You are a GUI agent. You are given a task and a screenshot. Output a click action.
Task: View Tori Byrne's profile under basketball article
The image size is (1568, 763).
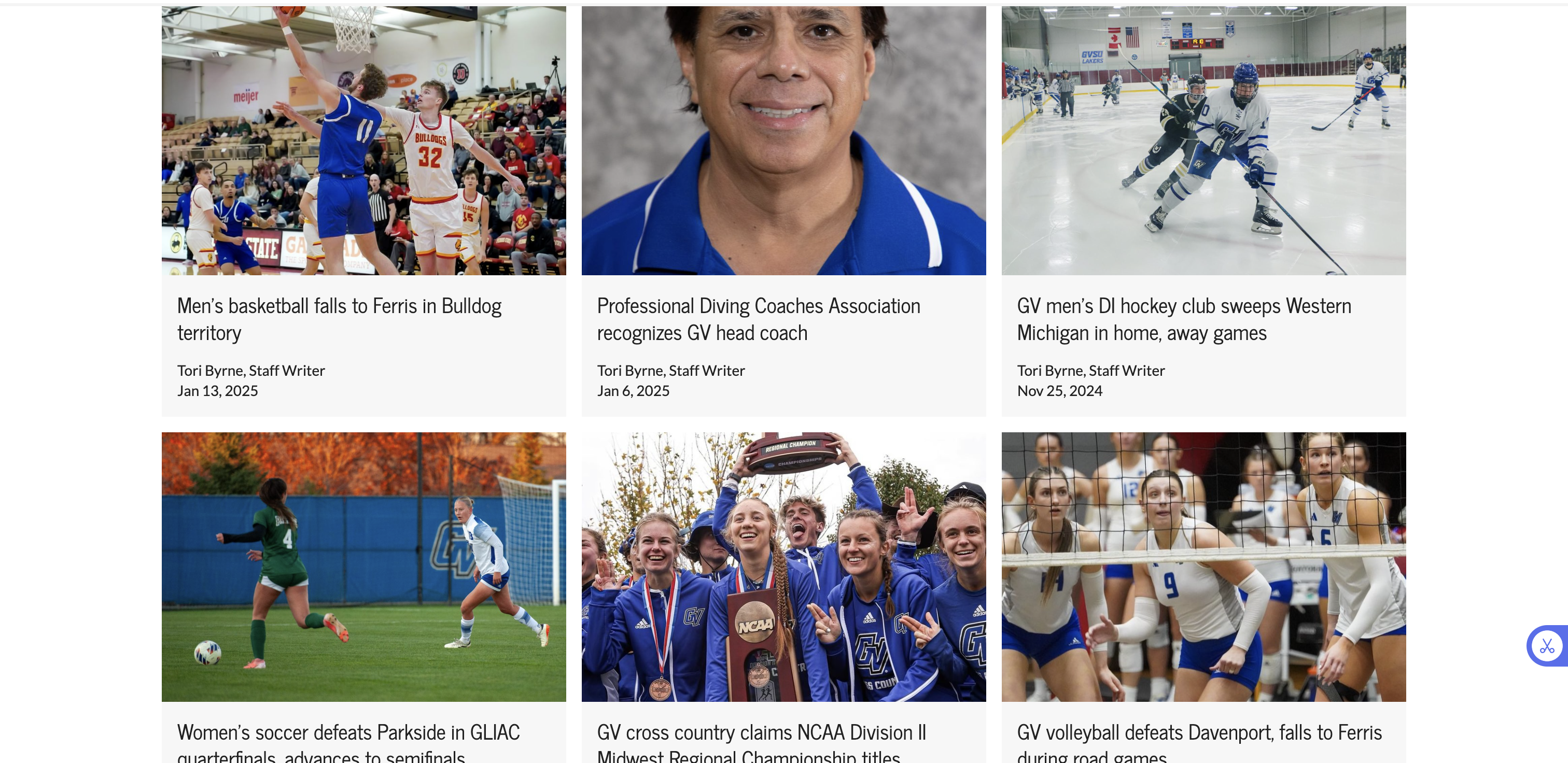pos(210,371)
